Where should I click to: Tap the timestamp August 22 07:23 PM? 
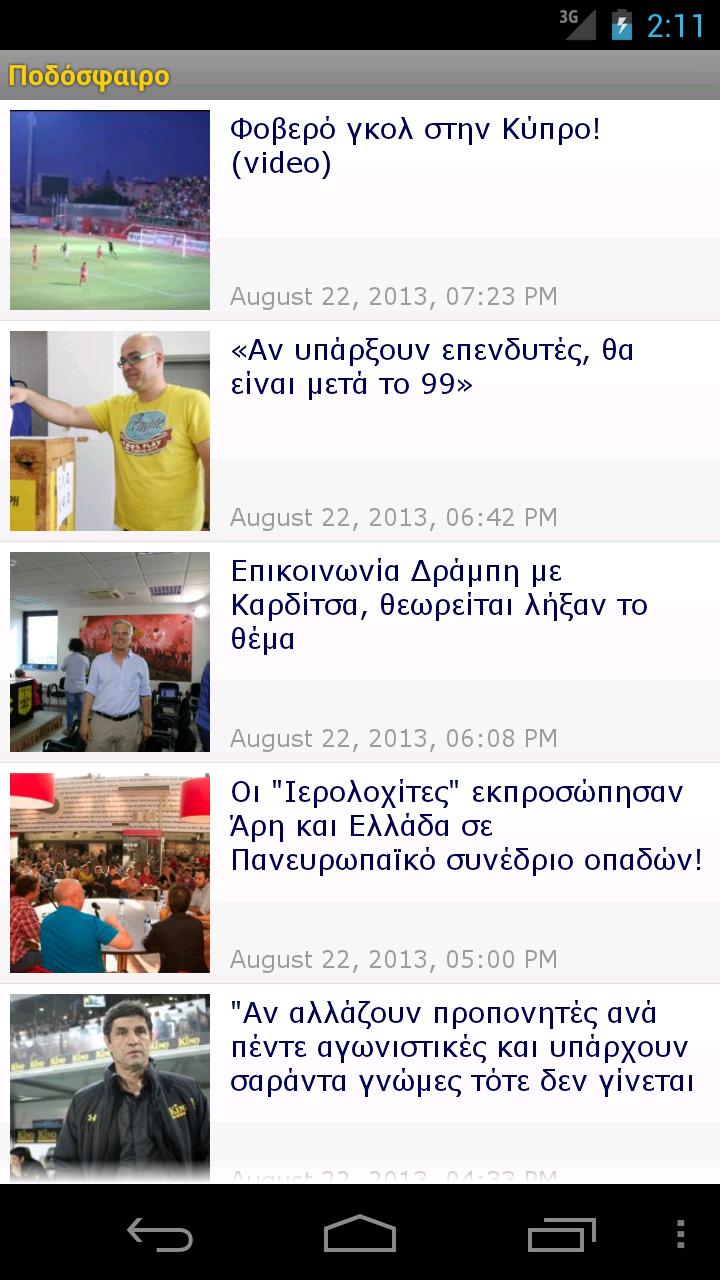click(395, 296)
